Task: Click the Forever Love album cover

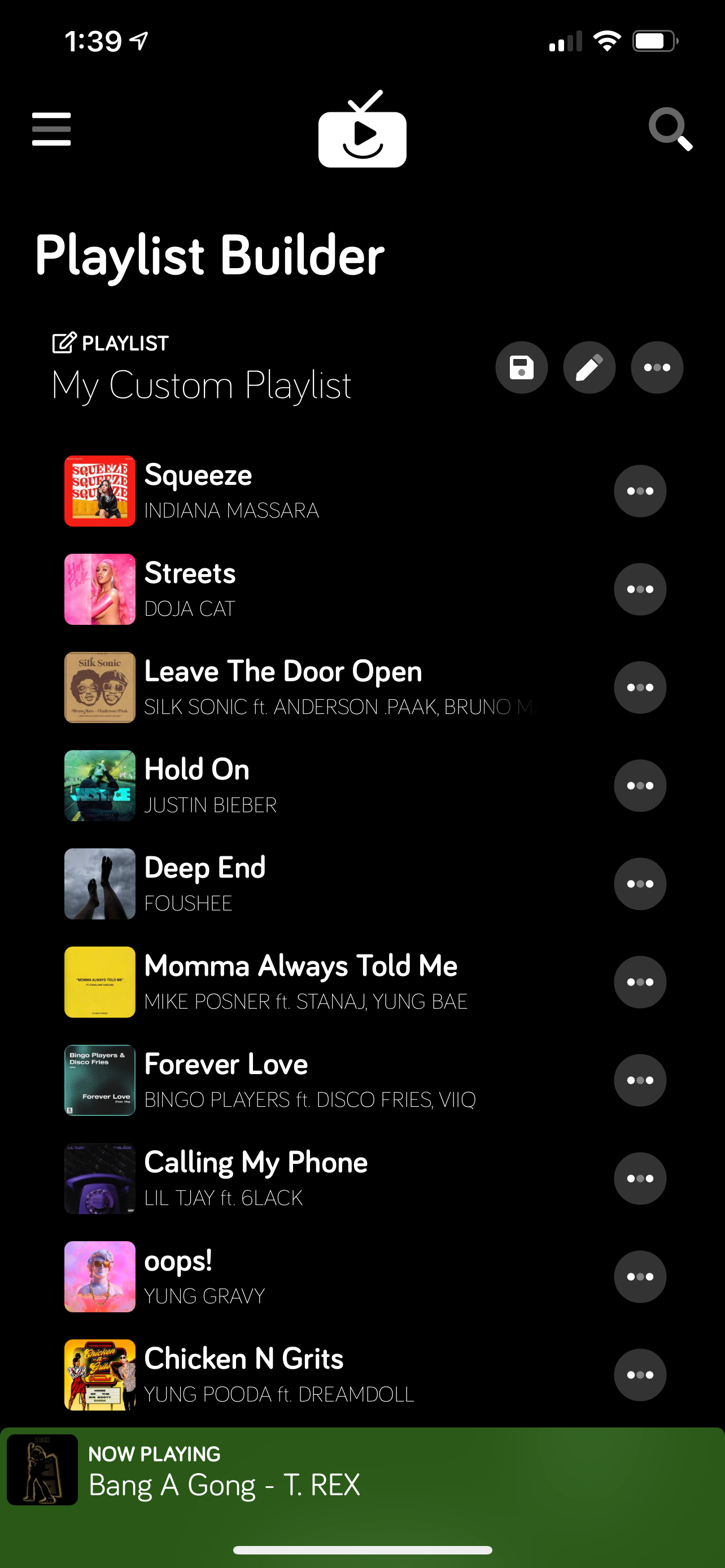Action: click(x=99, y=1080)
